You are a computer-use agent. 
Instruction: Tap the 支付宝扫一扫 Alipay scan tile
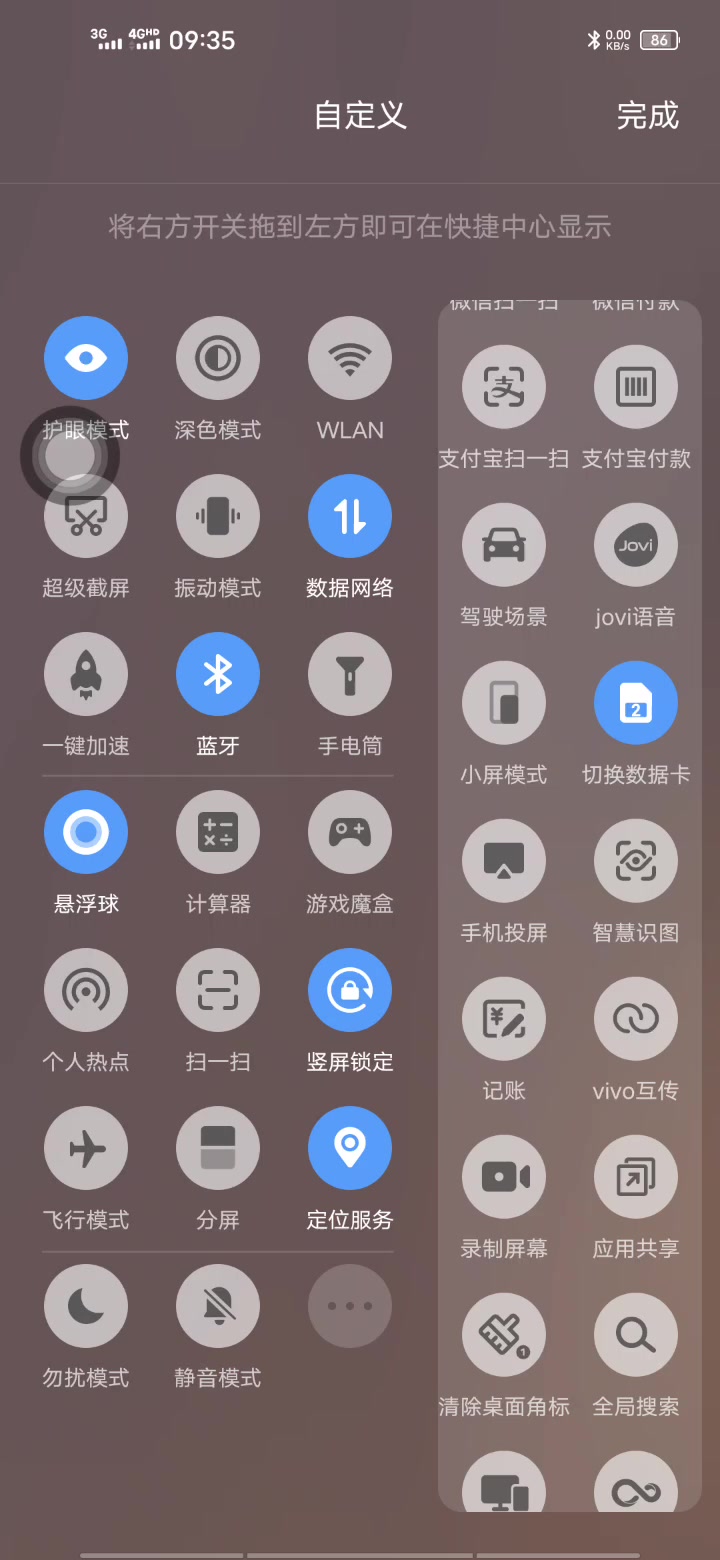504,387
